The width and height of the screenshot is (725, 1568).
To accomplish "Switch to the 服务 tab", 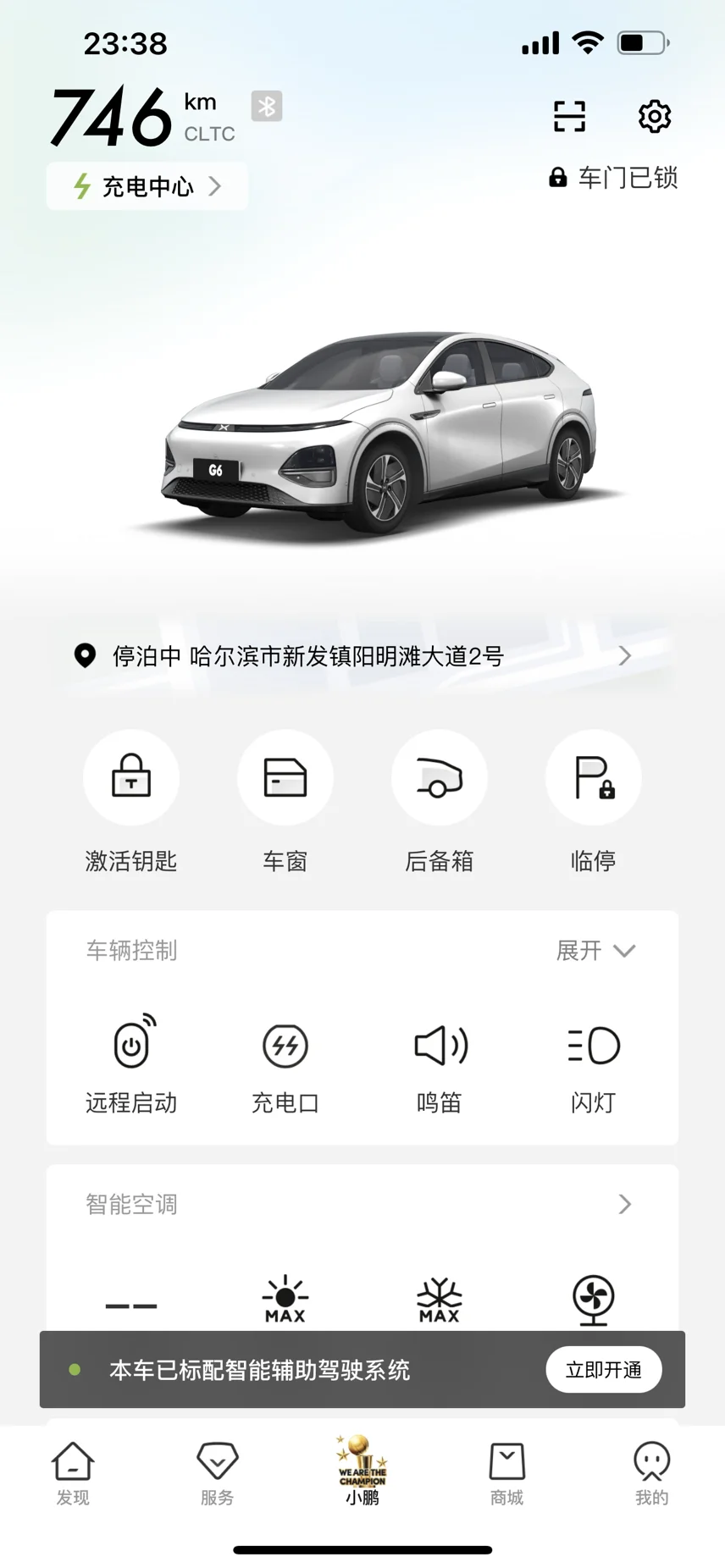I will click(218, 1474).
